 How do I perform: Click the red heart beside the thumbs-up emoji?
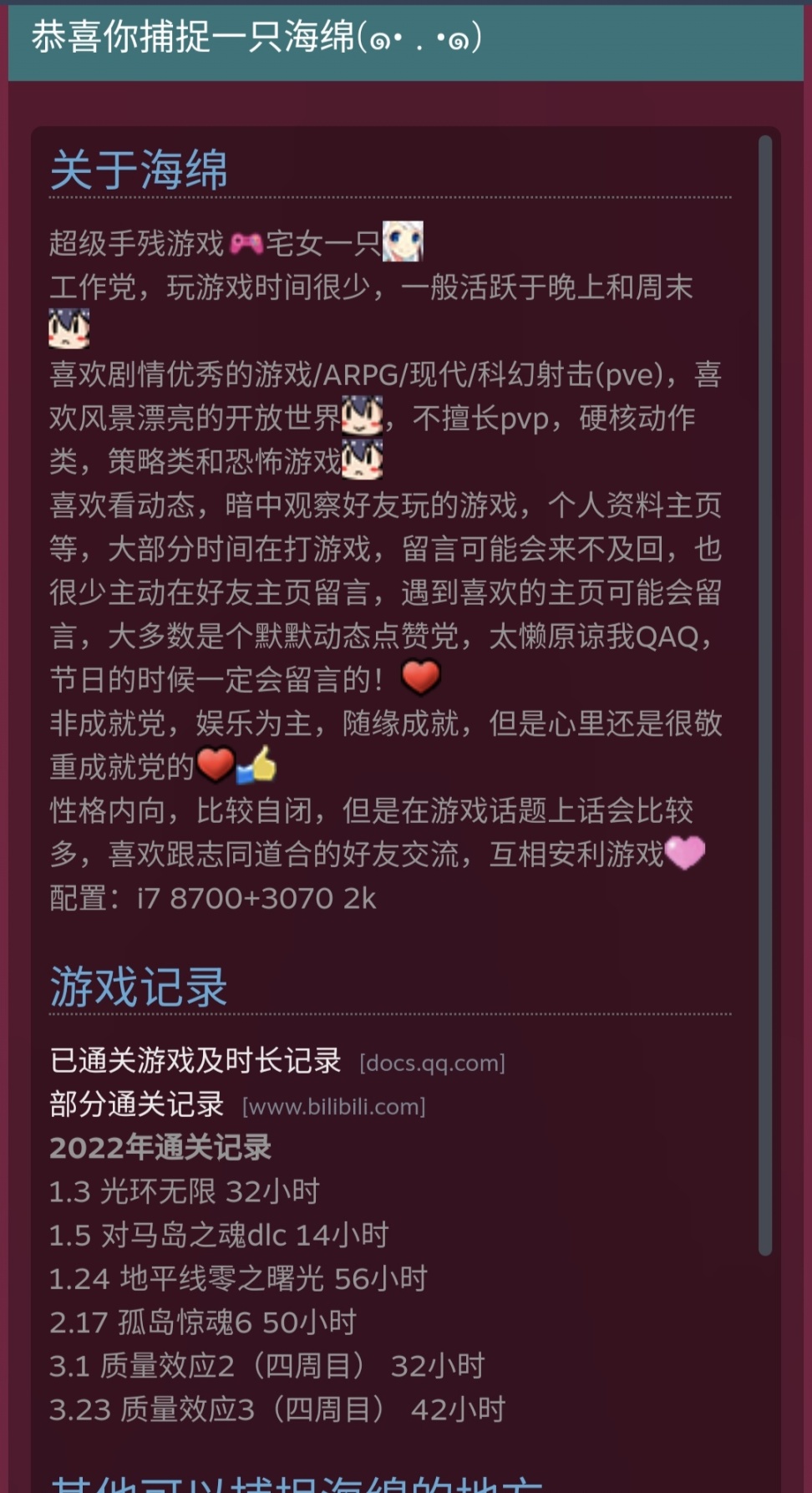pos(216,765)
